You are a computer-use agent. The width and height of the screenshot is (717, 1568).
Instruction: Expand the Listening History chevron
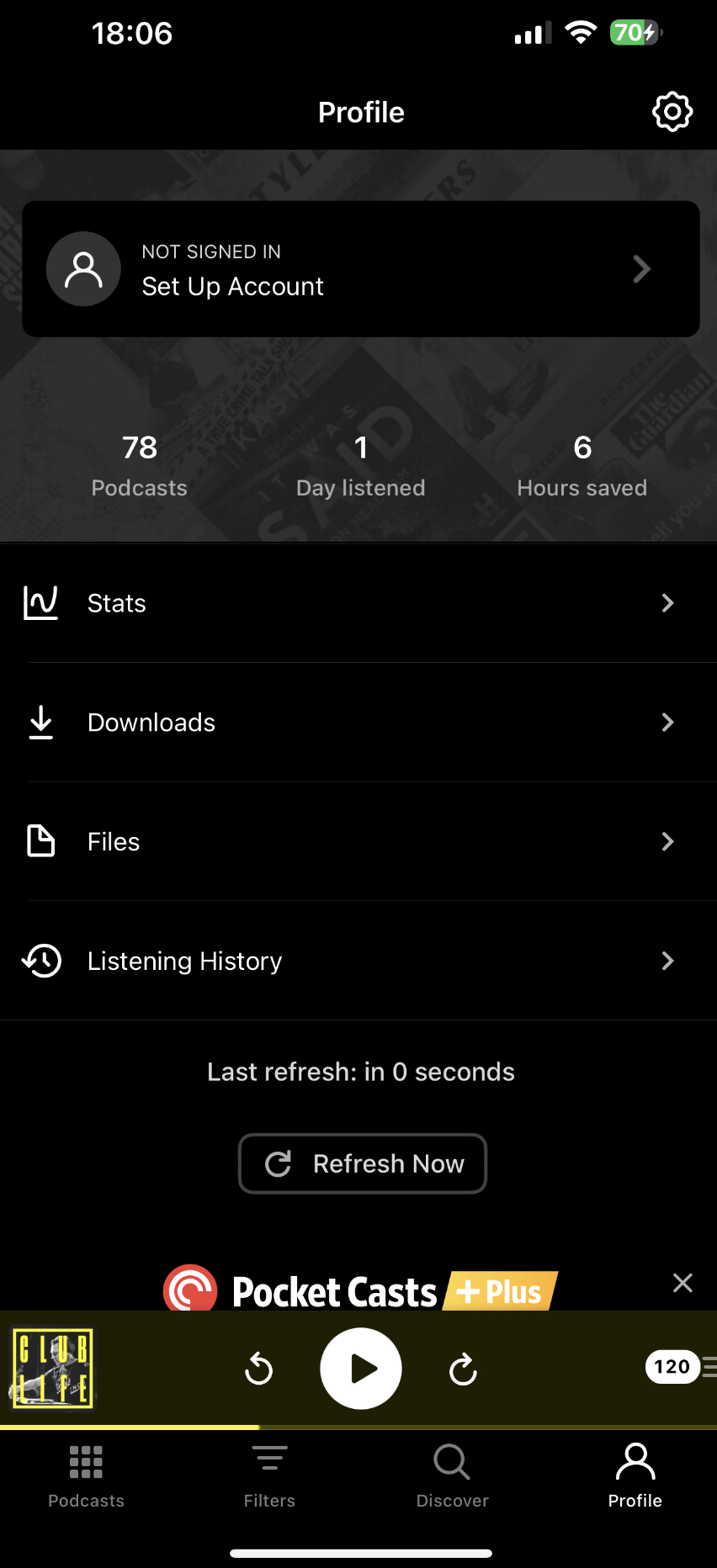pos(667,961)
